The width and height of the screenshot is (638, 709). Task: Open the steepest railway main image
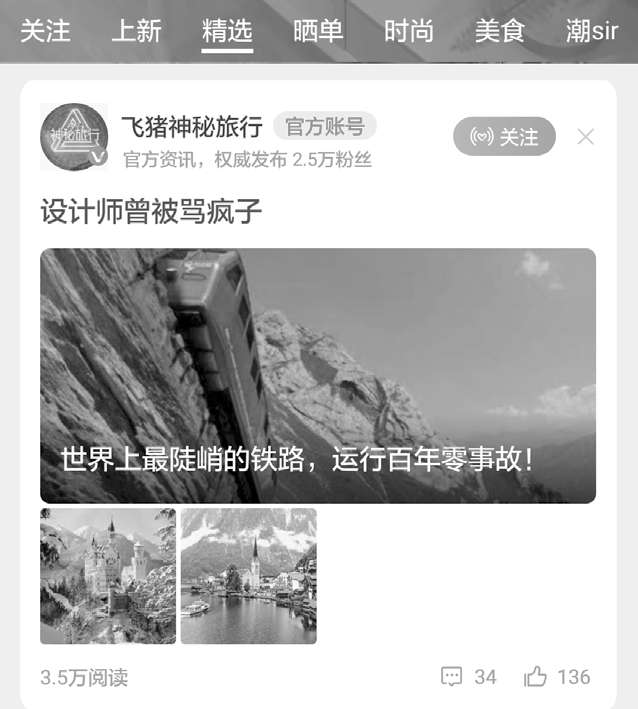click(318, 375)
